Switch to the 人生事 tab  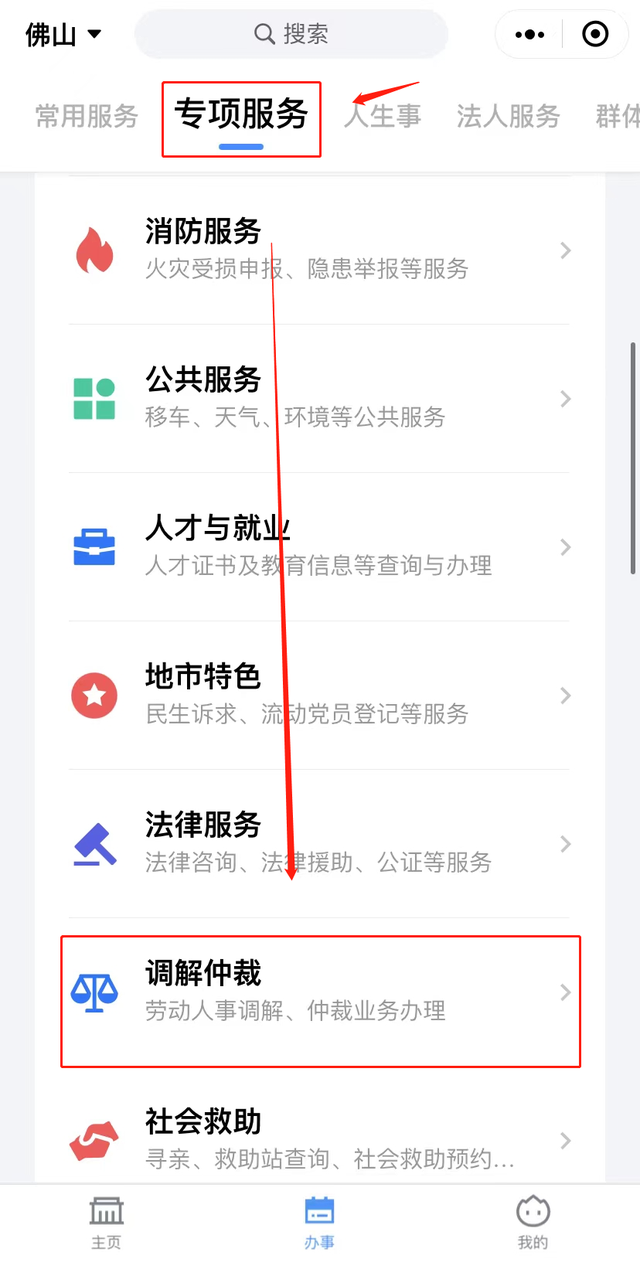coord(384,116)
